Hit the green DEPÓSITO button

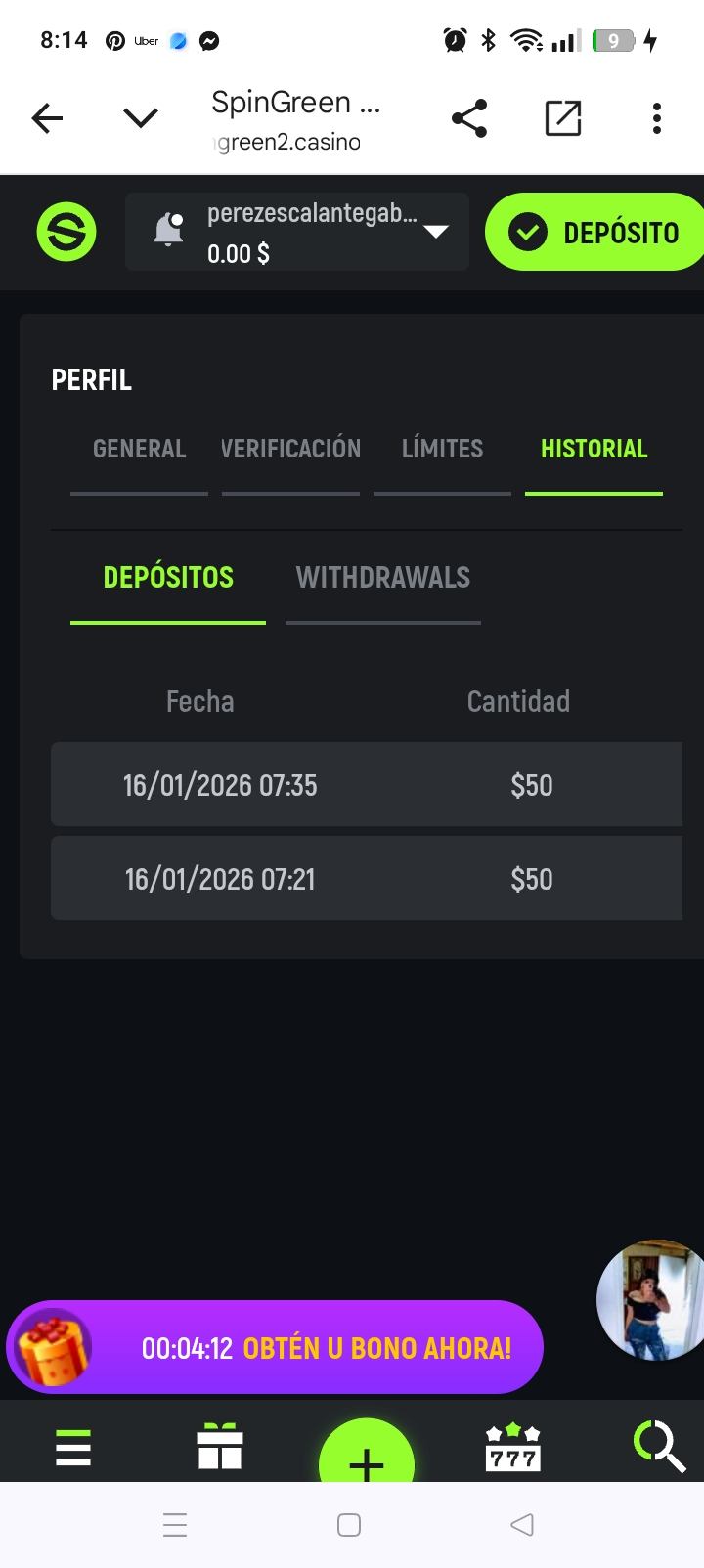pos(596,232)
